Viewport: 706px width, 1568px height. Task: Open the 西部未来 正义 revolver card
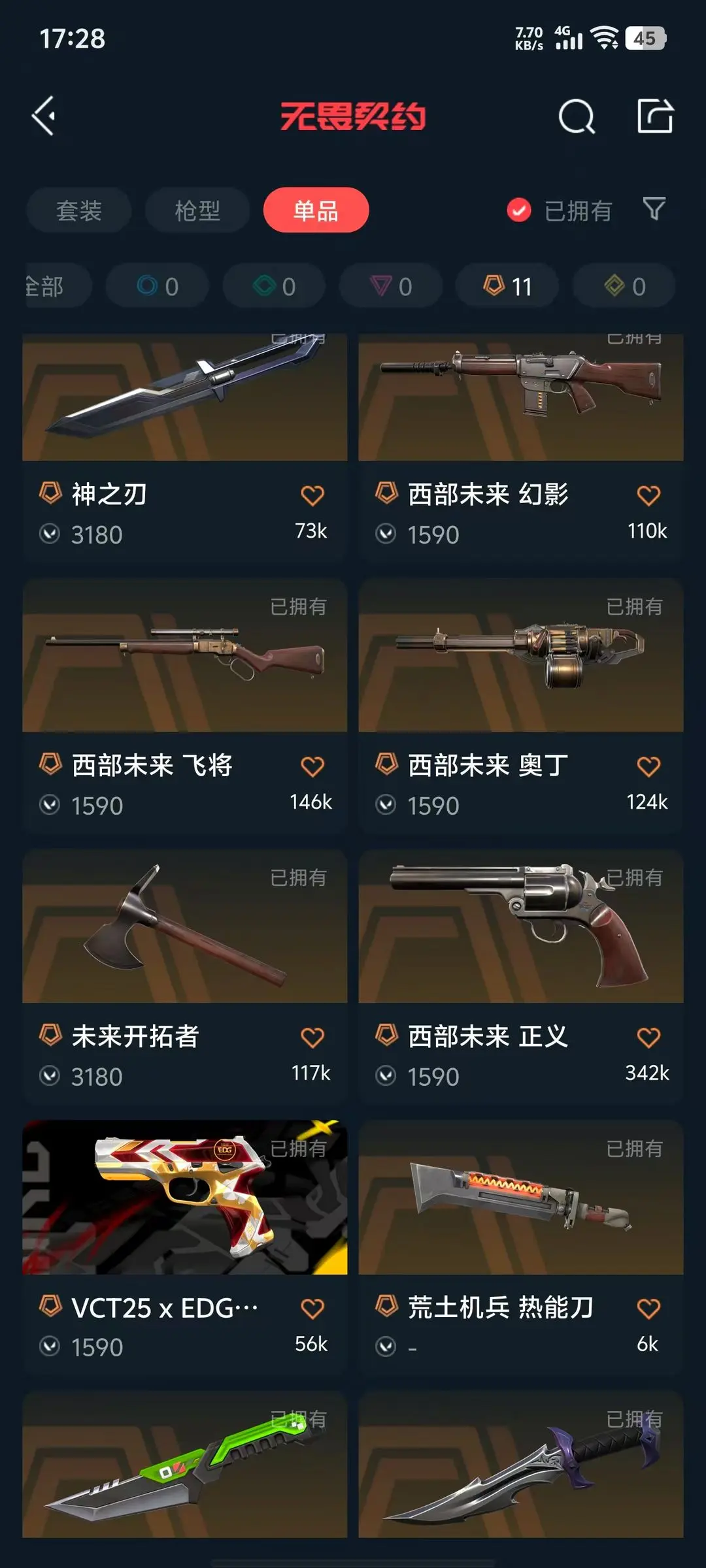pos(521,977)
